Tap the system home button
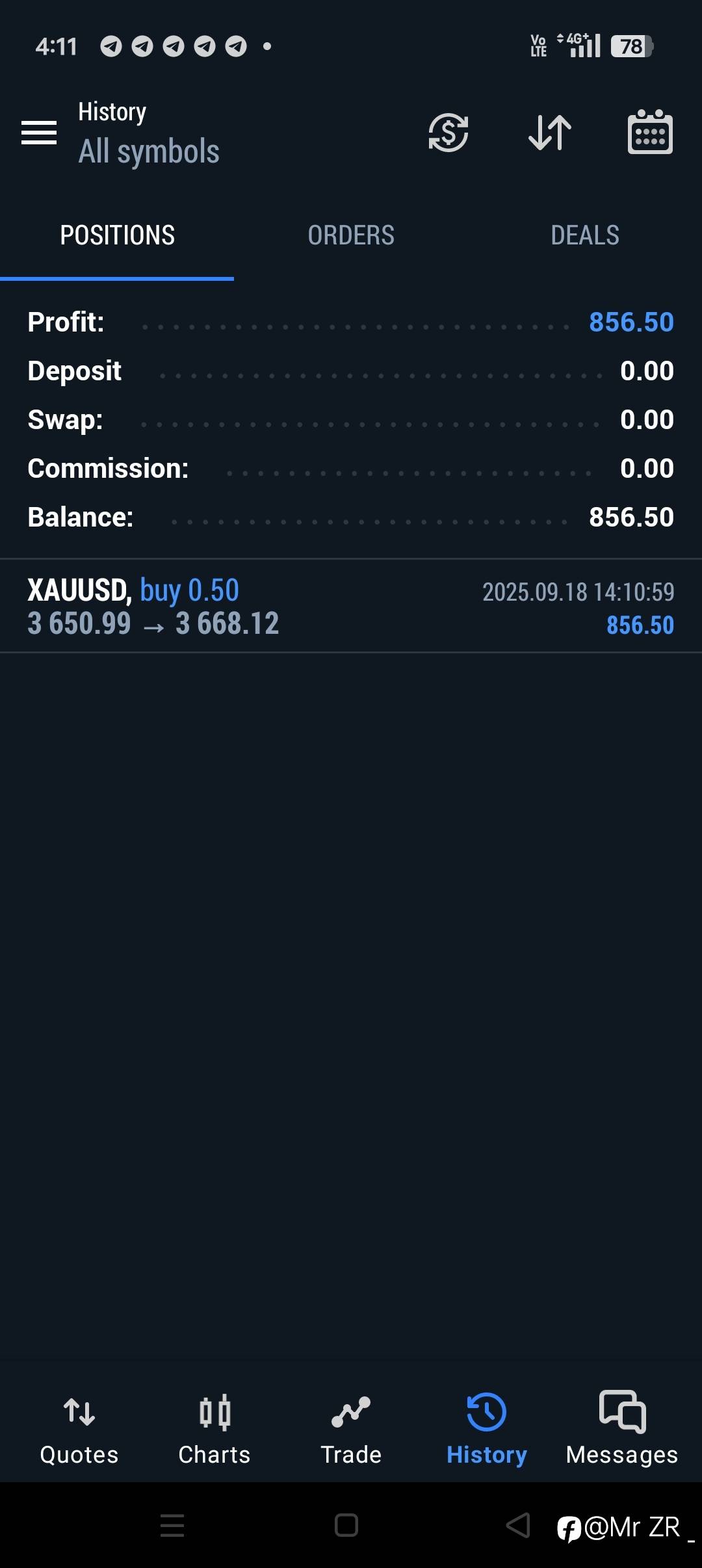702x1568 pixels. pos(346,1525)
